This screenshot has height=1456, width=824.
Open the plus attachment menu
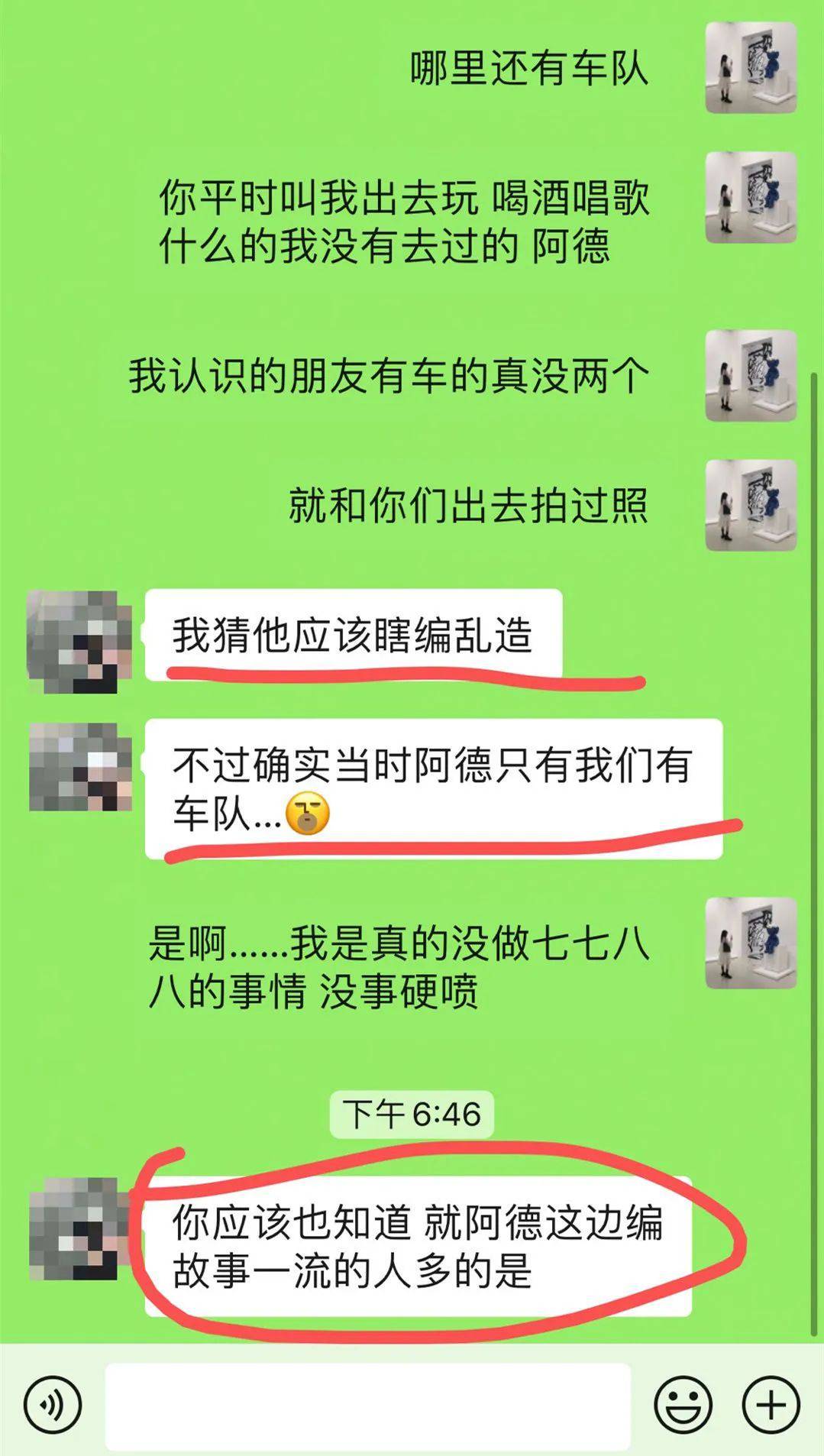coord(771,1404)
